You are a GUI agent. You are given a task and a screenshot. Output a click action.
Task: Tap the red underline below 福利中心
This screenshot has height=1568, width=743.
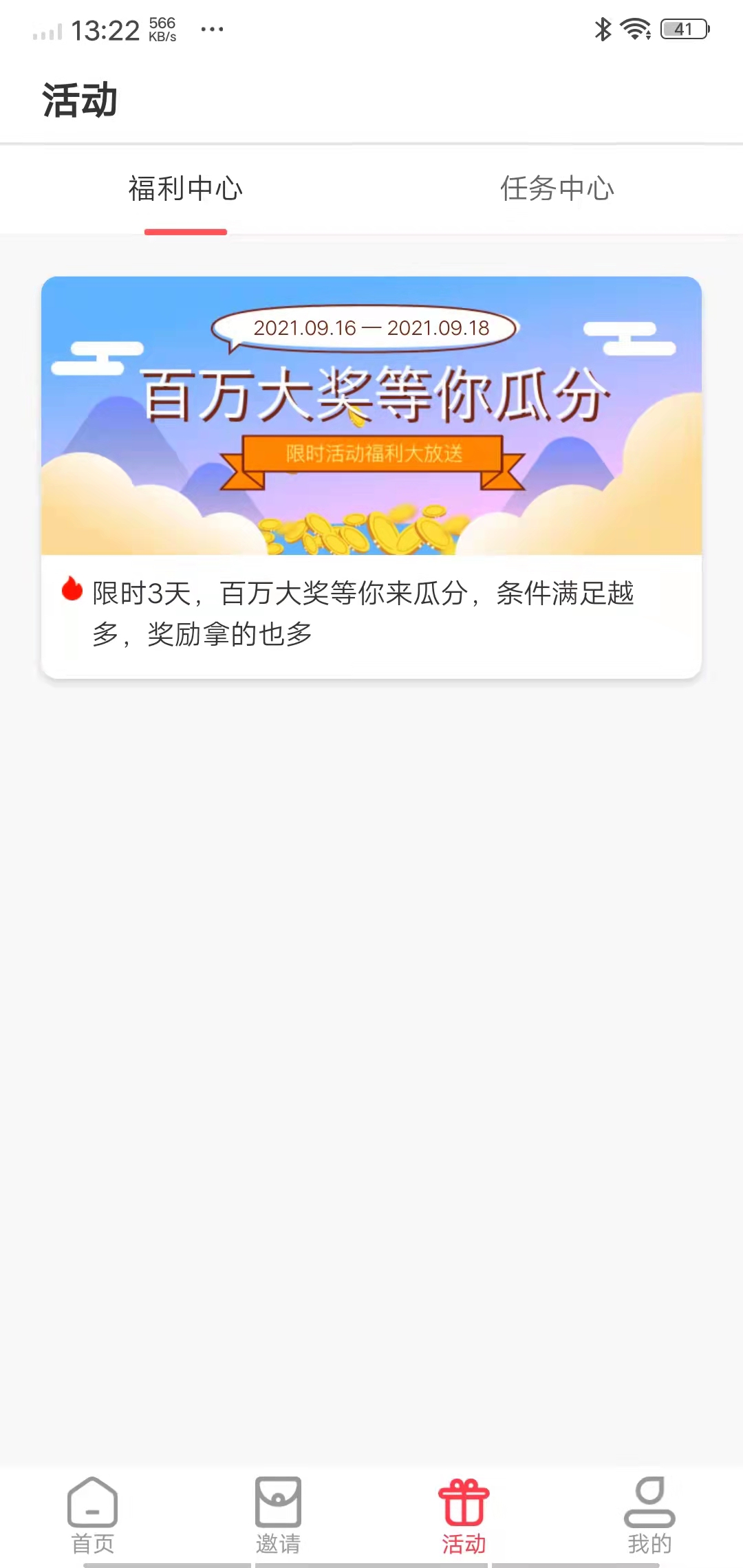tap(186, 232)
